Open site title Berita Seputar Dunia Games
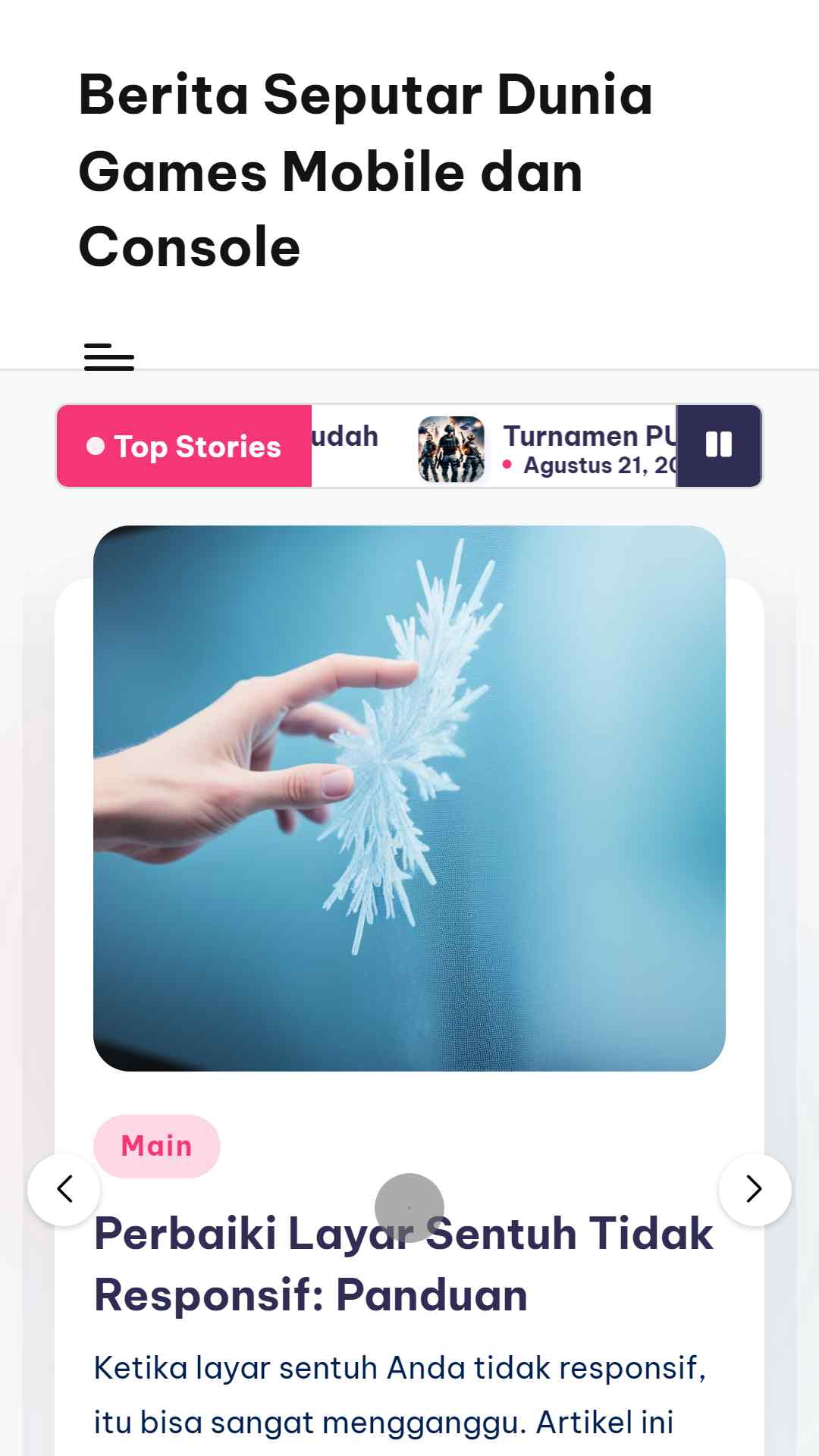This screenshot has width=819, height=1456. coord(366,171)
